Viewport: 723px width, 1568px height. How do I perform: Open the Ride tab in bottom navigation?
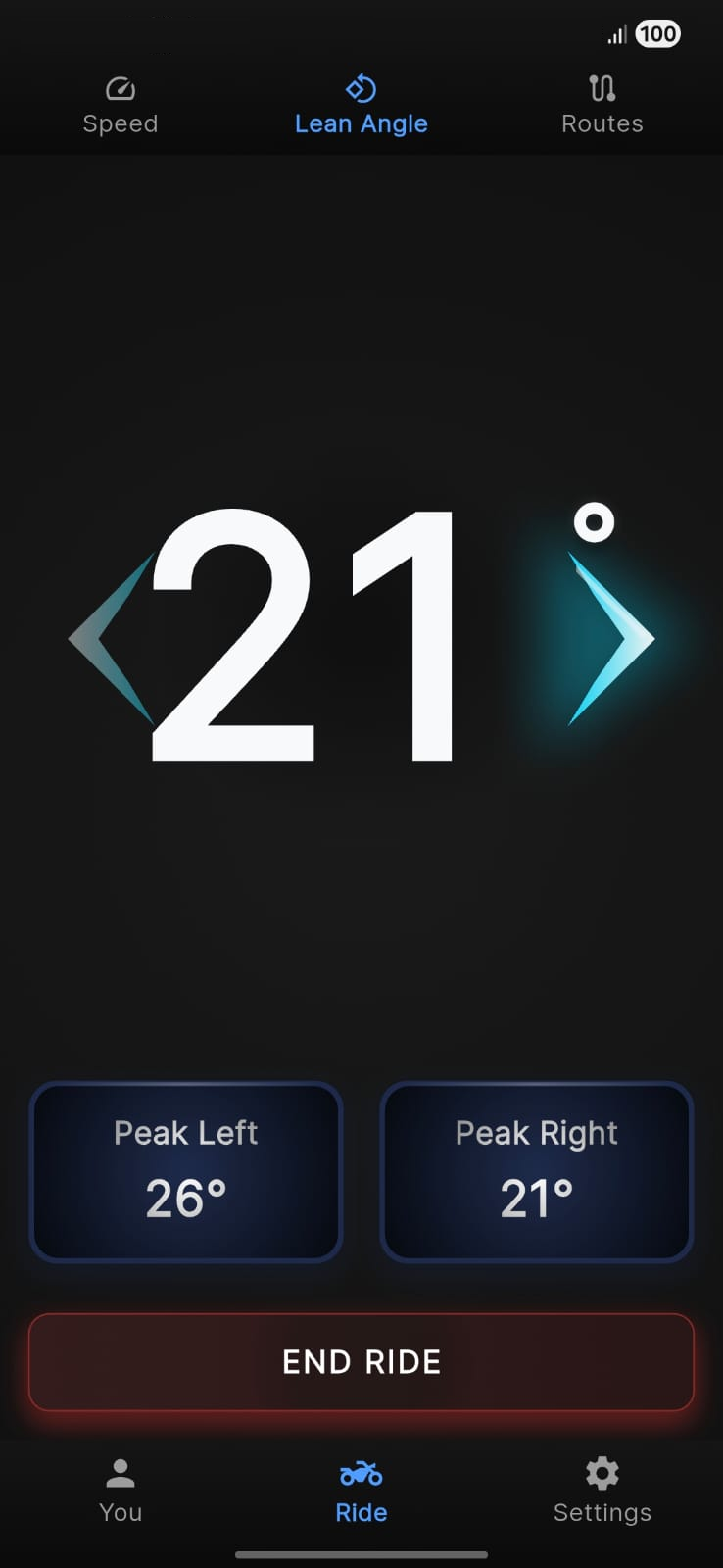click(x=361, y=1491)
